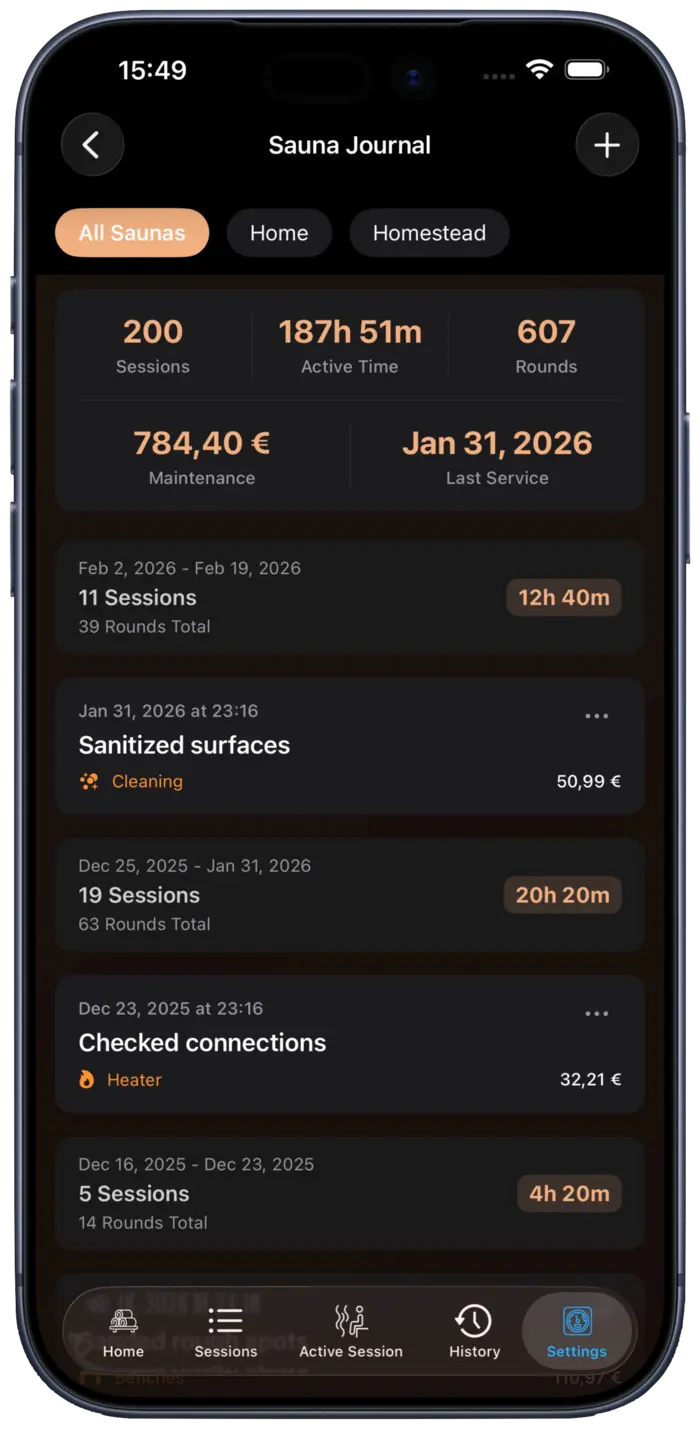Go to the Active Session tab

click(351, 1332)
